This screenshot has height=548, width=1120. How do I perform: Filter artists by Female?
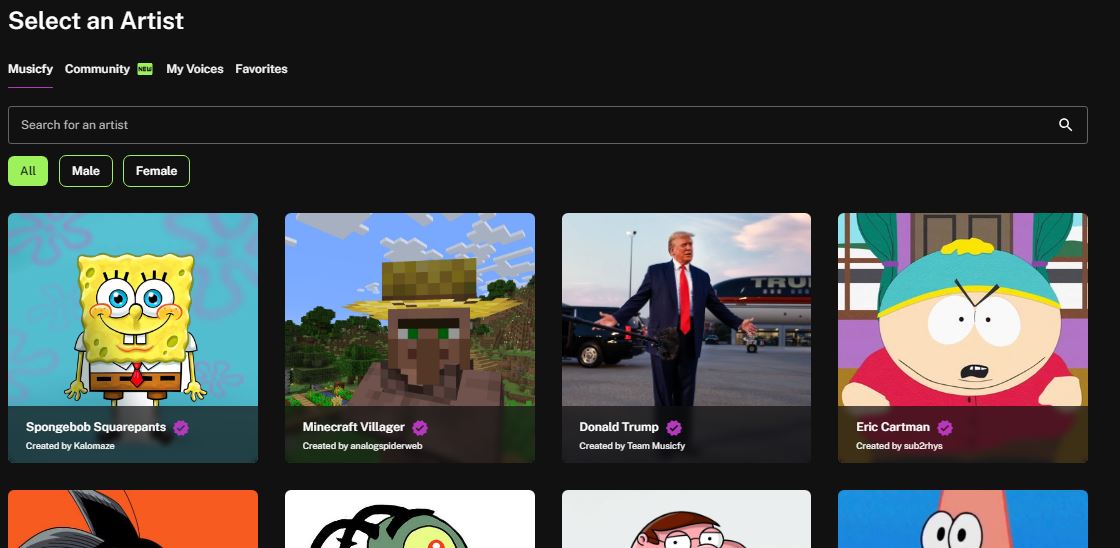(x=156, y=171)
